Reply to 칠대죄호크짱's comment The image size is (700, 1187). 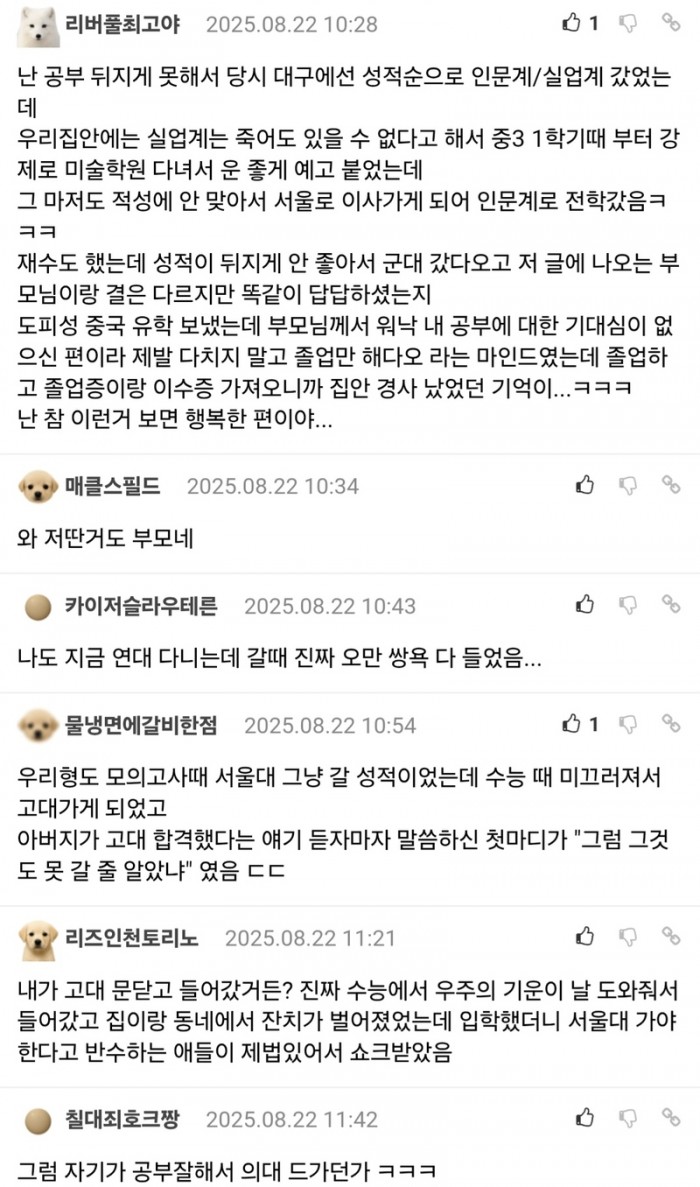pyautogui.click(x=670, y=1118)
